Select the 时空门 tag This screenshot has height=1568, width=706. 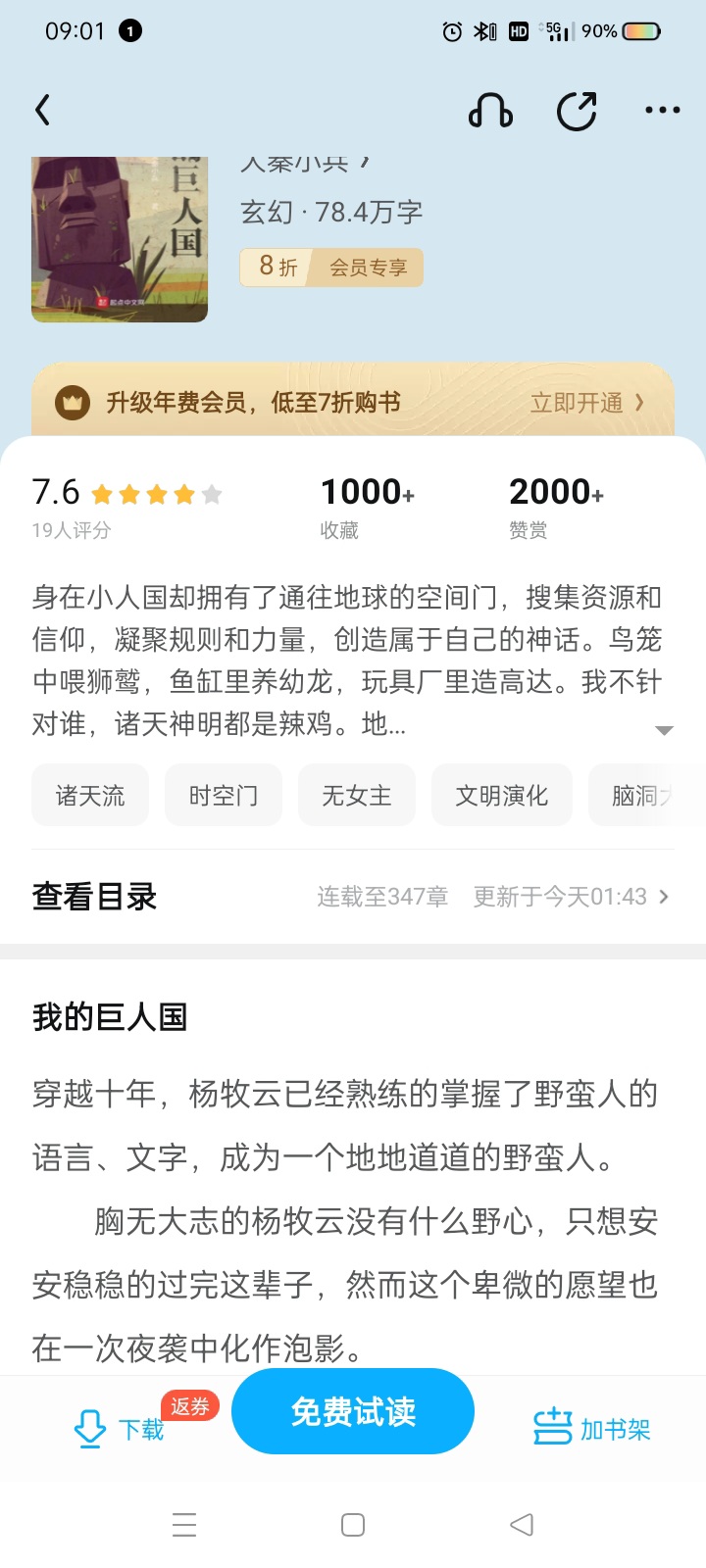(224, 795)
